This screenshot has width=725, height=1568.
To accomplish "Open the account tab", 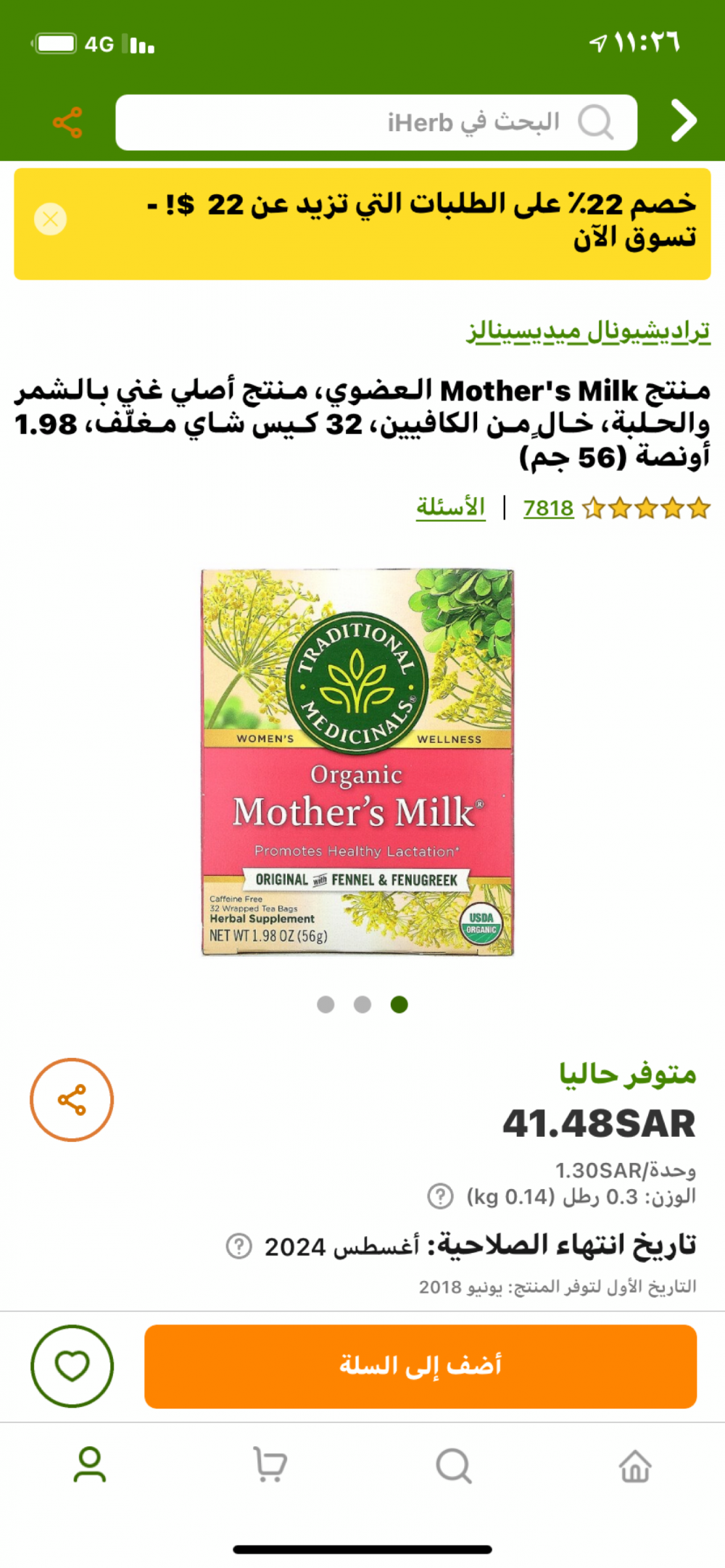I will [x=90, y=1465].
